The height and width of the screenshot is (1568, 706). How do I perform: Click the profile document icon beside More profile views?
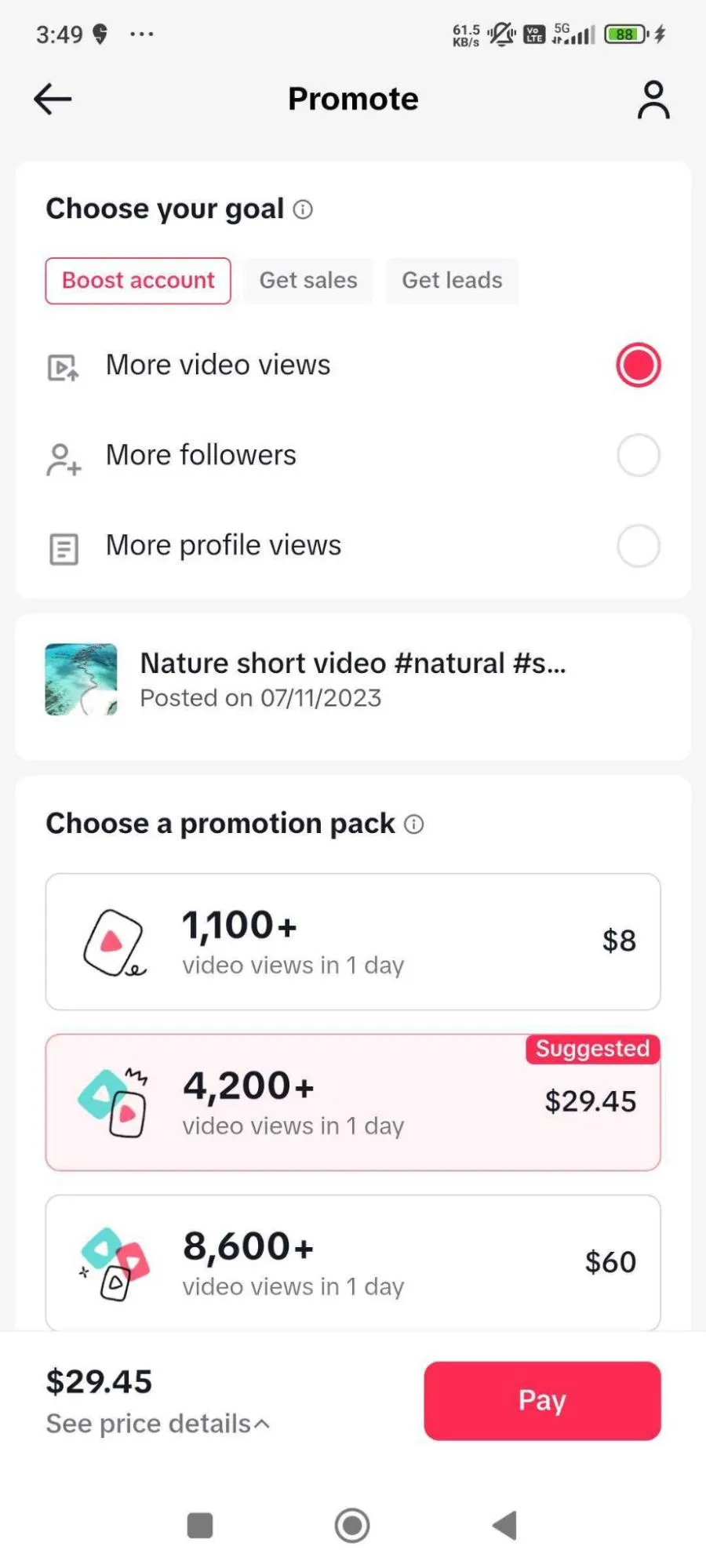point(64,547)
